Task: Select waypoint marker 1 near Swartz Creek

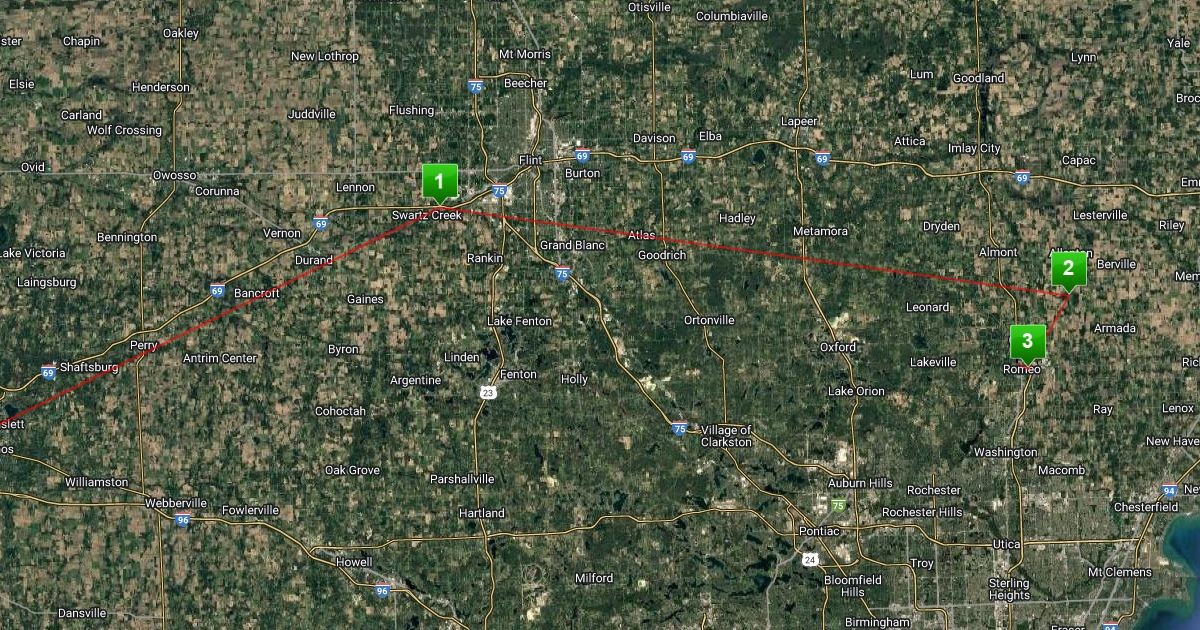Action: tap(439, 182)
